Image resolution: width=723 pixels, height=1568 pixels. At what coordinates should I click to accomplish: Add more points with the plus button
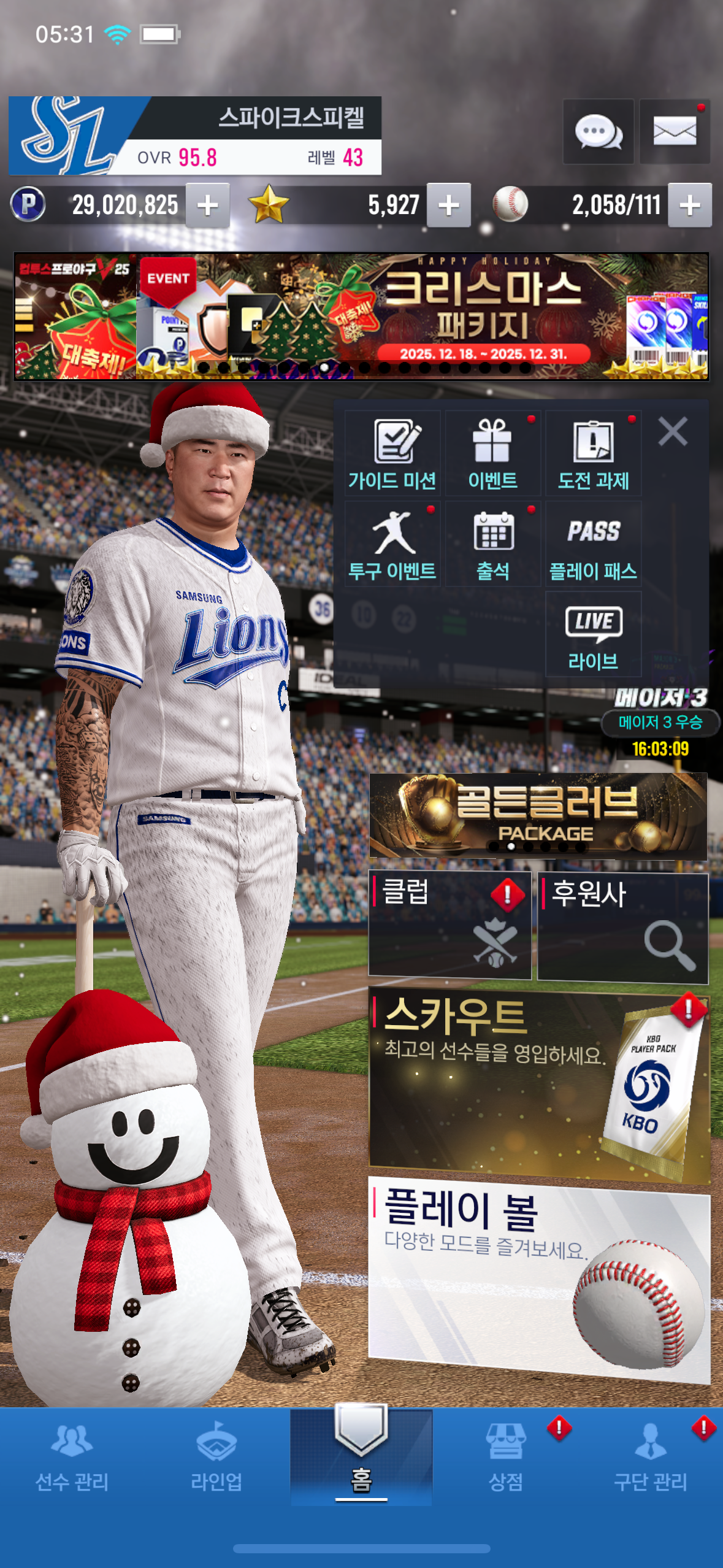pos(208,206)
